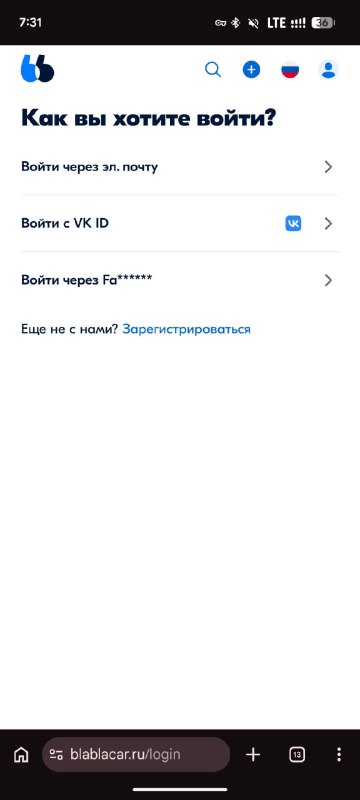
Task: Open the profile avatar icon
Action: pos(329,69)
